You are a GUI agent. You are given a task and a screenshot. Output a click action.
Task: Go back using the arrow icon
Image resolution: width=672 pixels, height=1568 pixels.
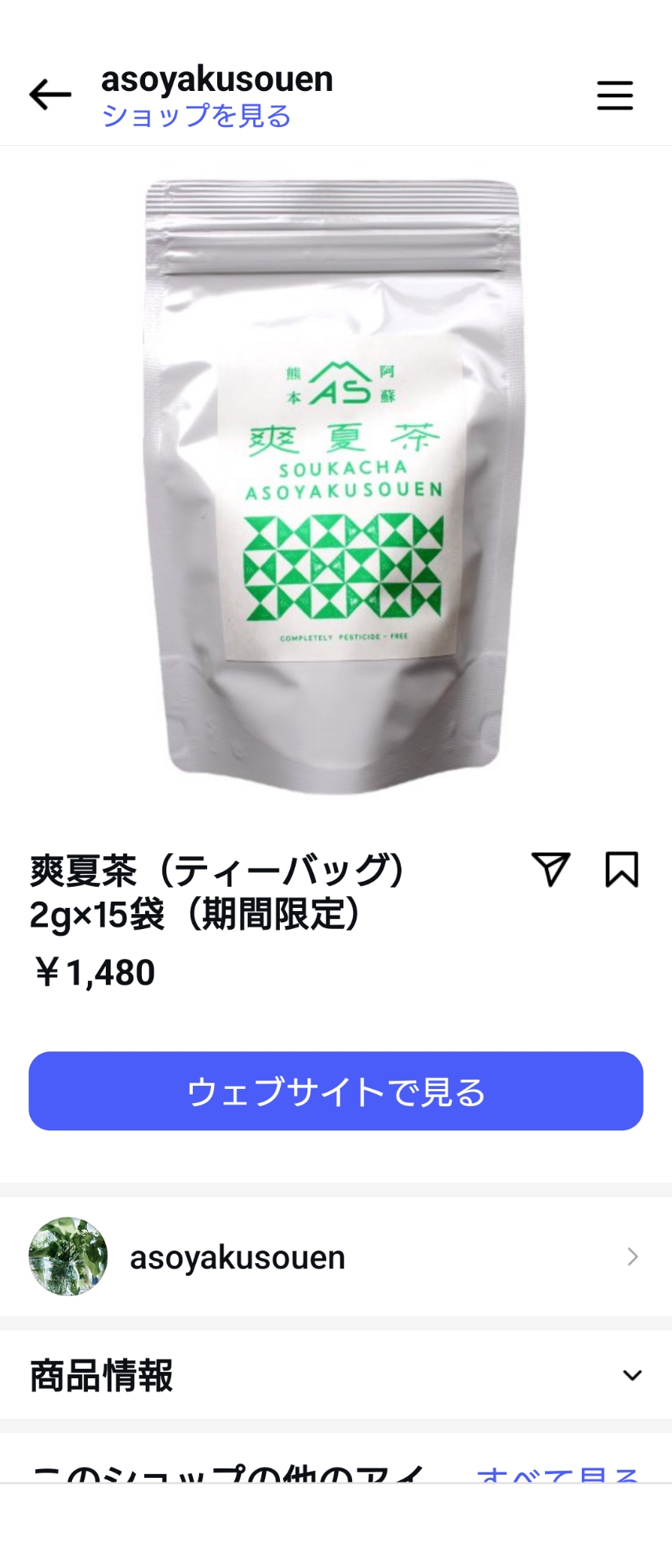click(x=50, y=95)
